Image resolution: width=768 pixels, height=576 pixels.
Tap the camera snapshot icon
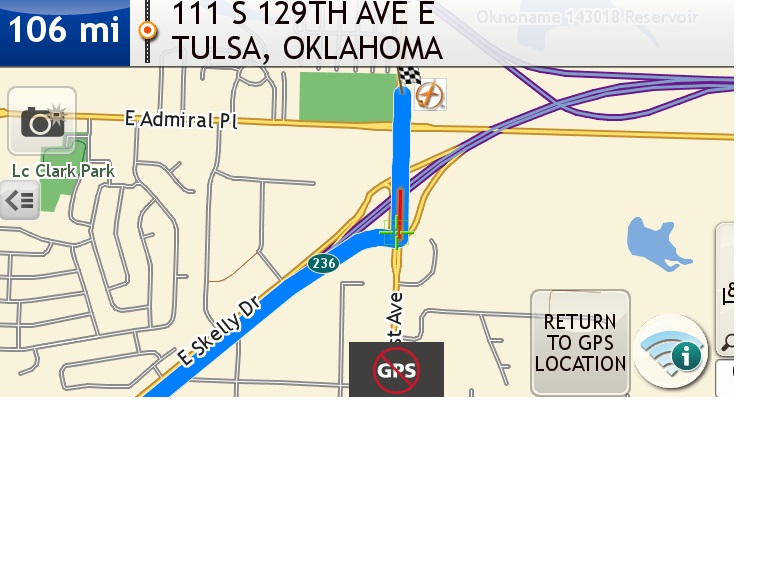pyautogui.click(x=42, y=122)
